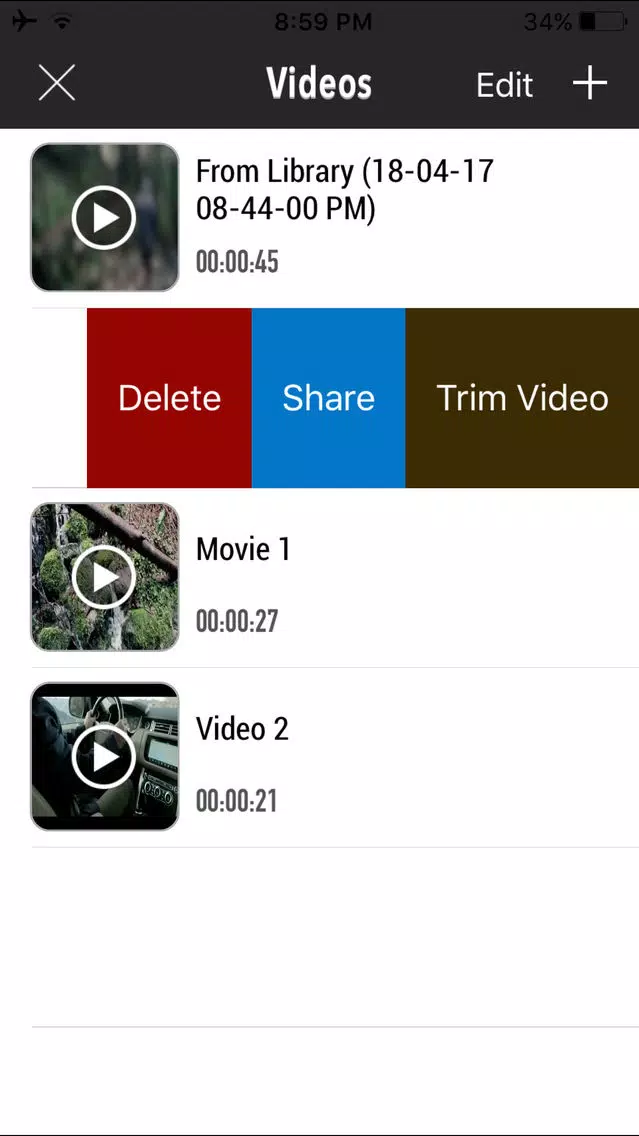
Task: Play Video 2 thumbnail
Action: coord(104,756)
